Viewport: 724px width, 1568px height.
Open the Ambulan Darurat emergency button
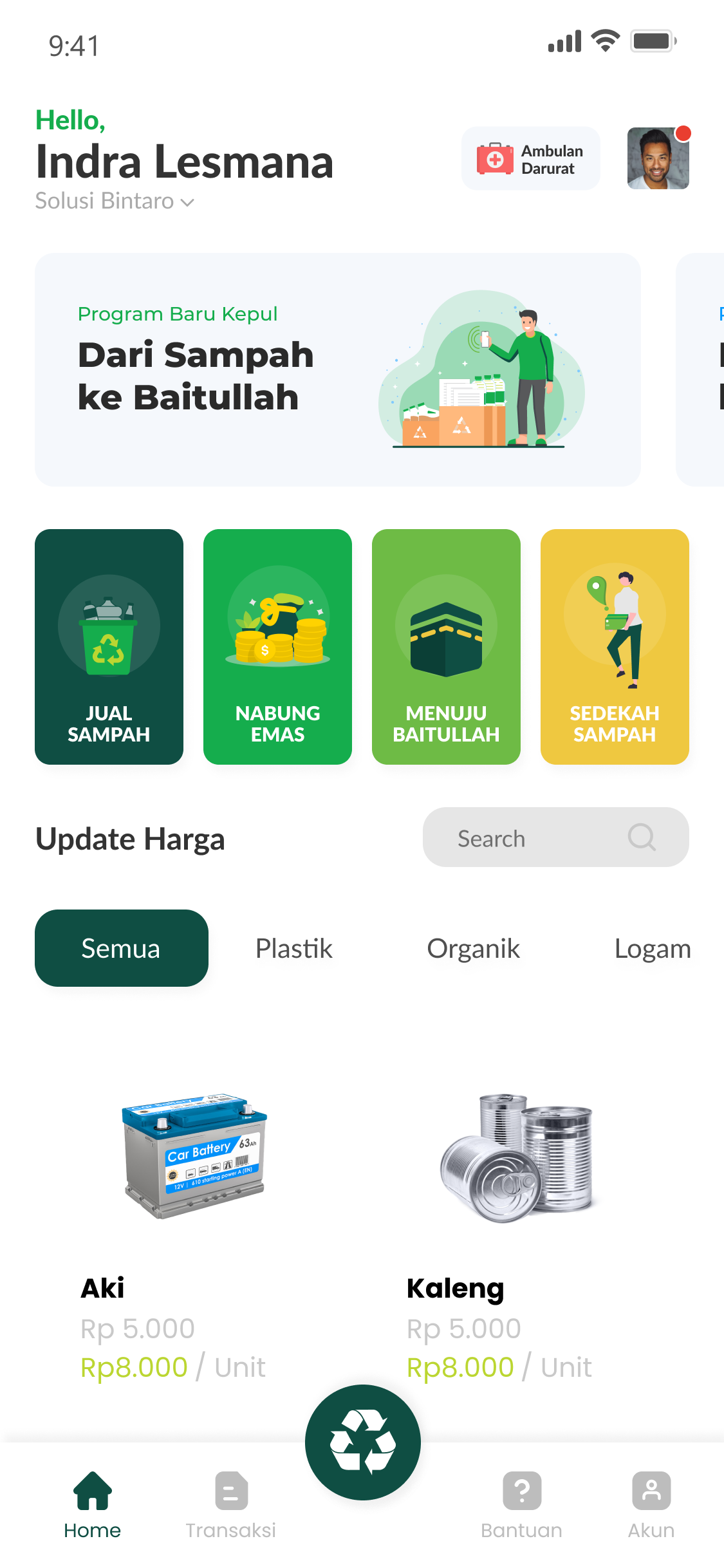[530, 159]
